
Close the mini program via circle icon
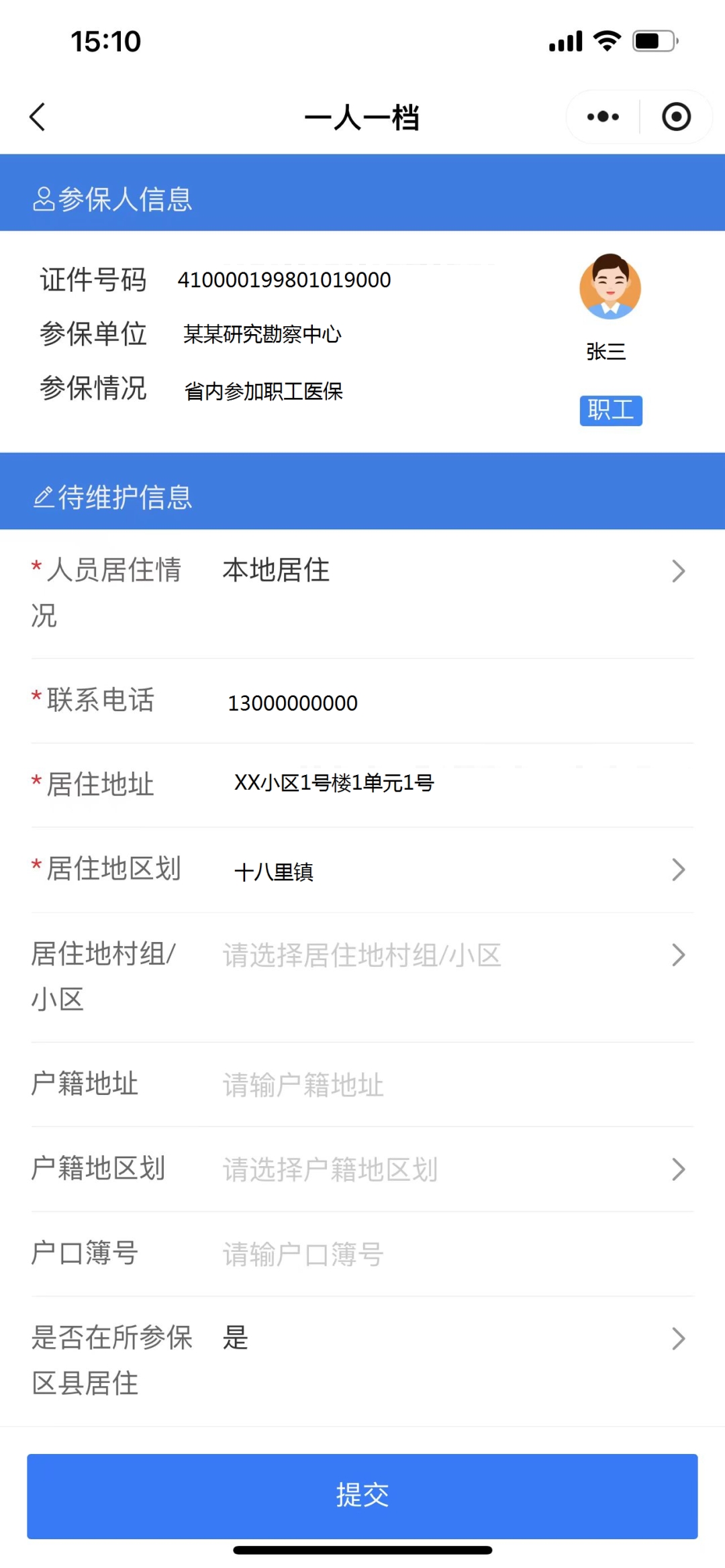[x=676, y=117]
